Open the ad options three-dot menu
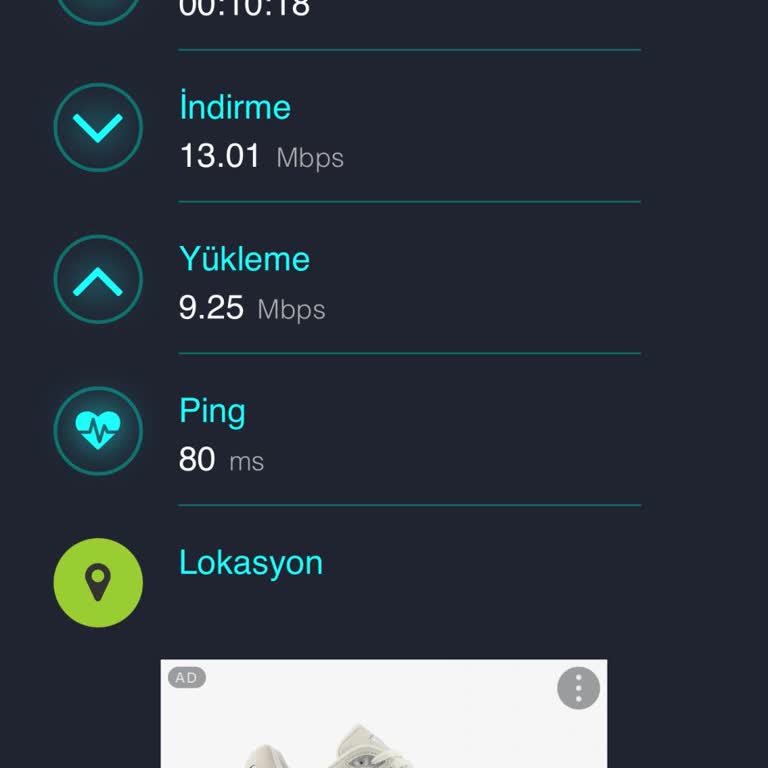Viewport: 768px width, 768px height. (x=578, y=688)
